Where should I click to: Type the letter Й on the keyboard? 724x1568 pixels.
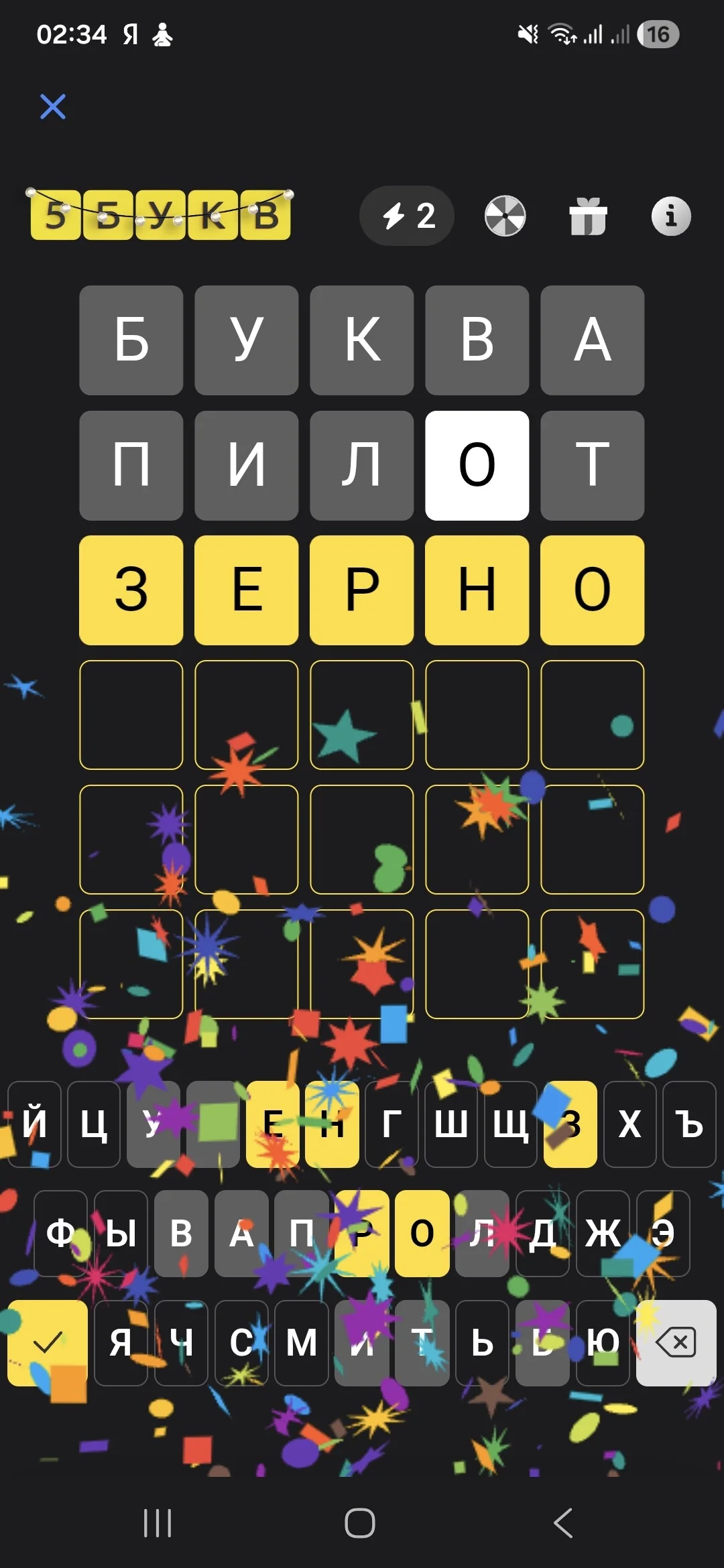pos(35,1124)
